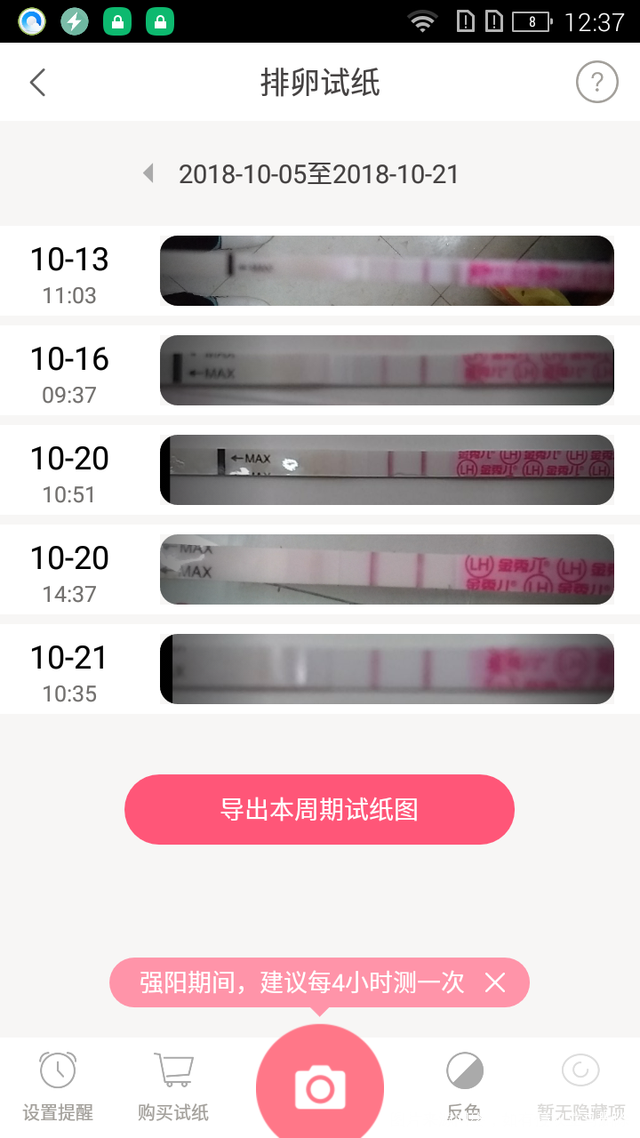Open 设置提醒 reminder settings
This screenshot has width=640, height=1138.
coord(58,1086)
